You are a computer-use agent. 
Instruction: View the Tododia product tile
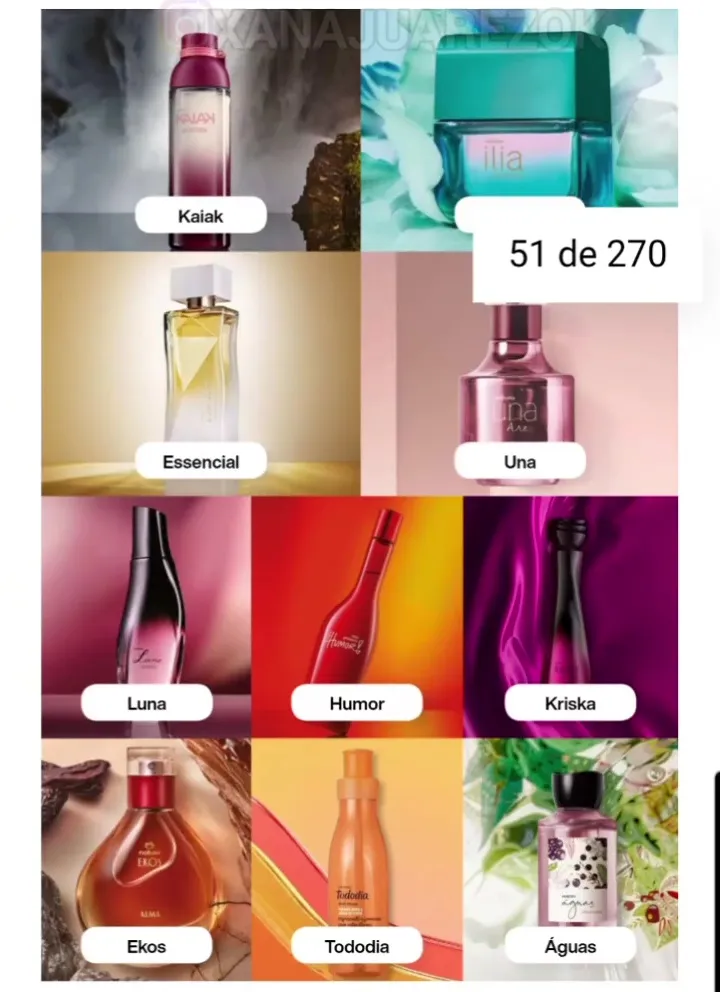(357, 858)
